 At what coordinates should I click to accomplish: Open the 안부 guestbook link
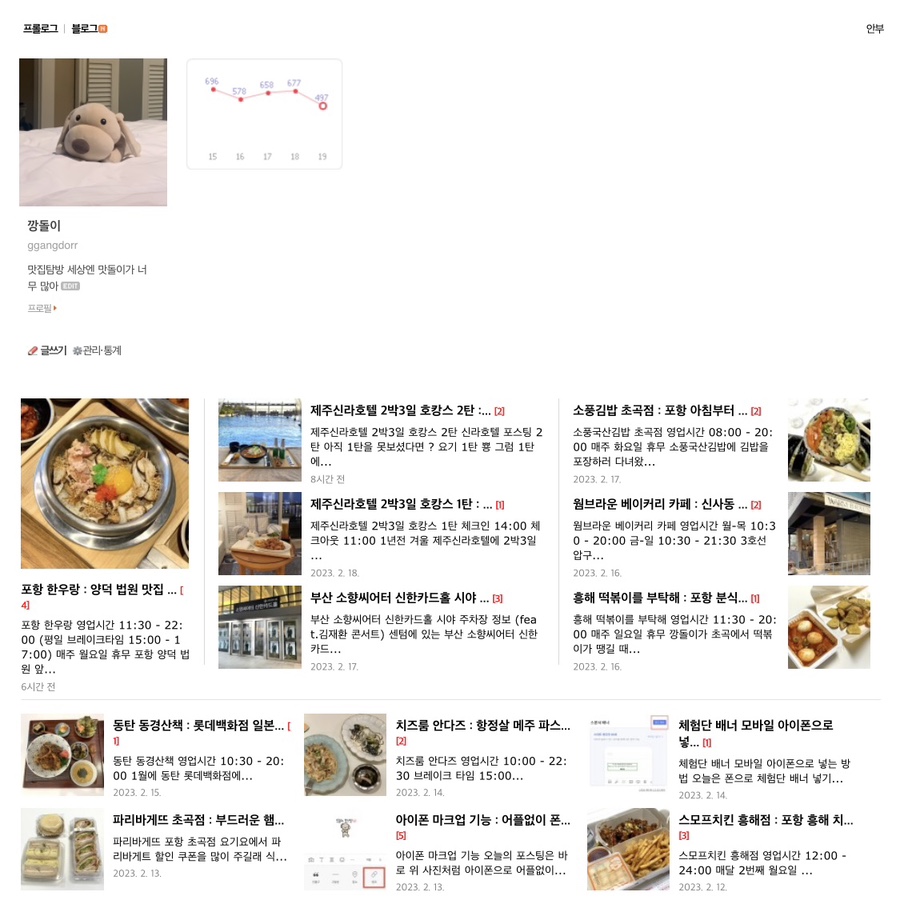pyautogui.click(x=874, y=28)
